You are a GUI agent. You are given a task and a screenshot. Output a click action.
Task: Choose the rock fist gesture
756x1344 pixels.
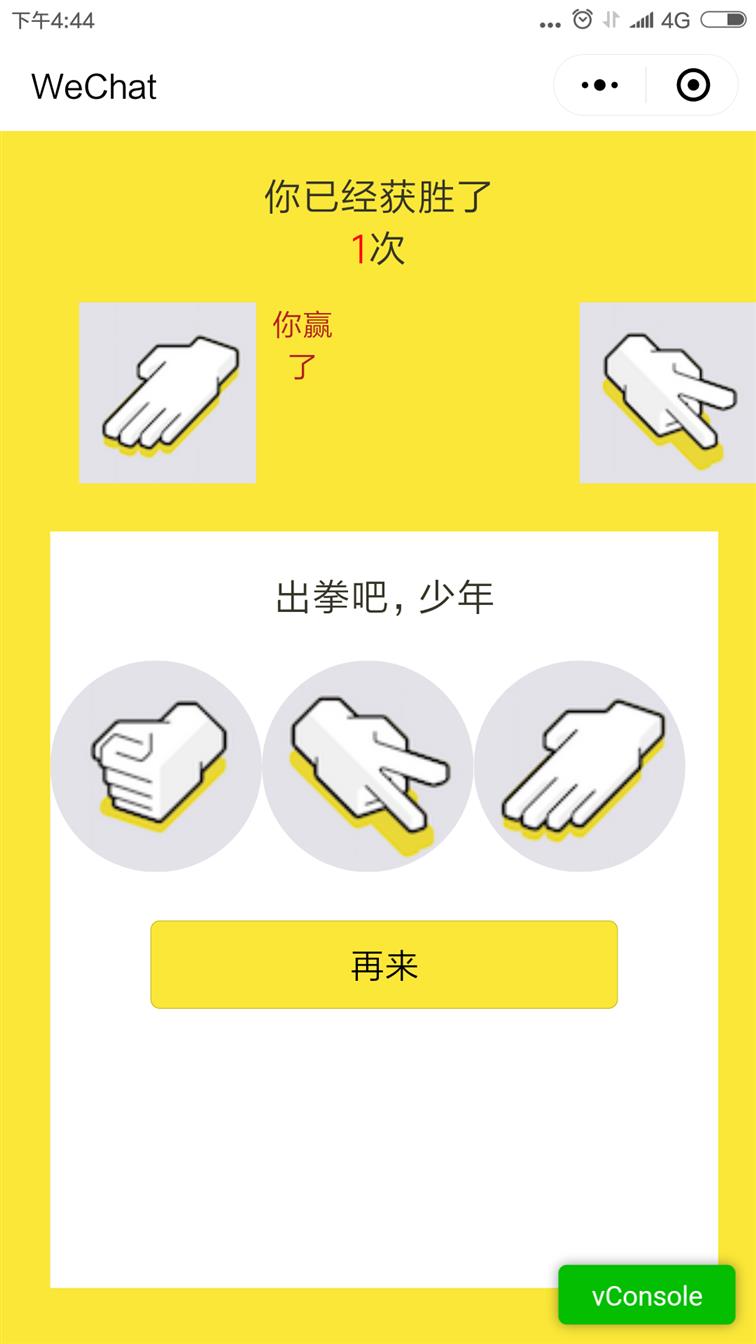click(x=156, y=765)
